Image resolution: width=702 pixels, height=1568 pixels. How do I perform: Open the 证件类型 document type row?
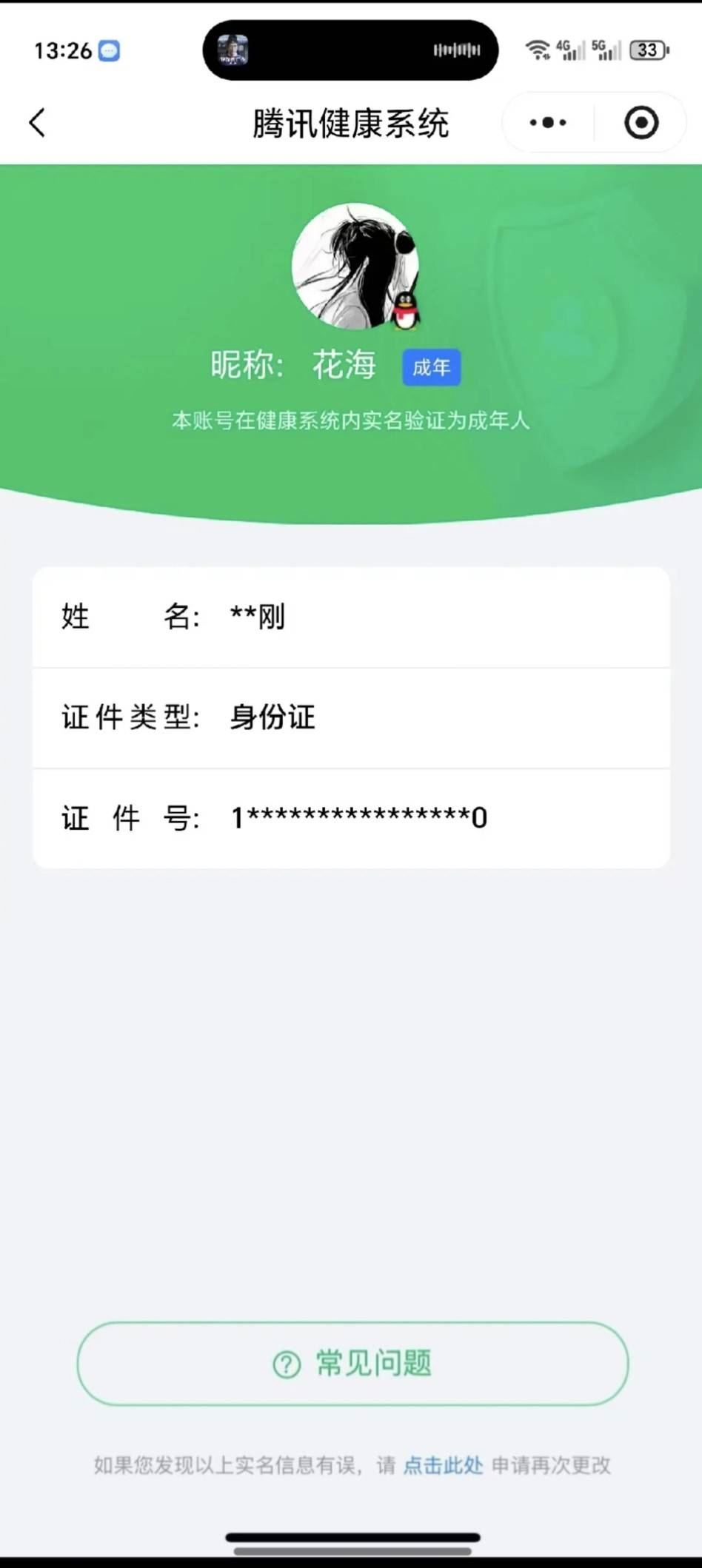351,717
